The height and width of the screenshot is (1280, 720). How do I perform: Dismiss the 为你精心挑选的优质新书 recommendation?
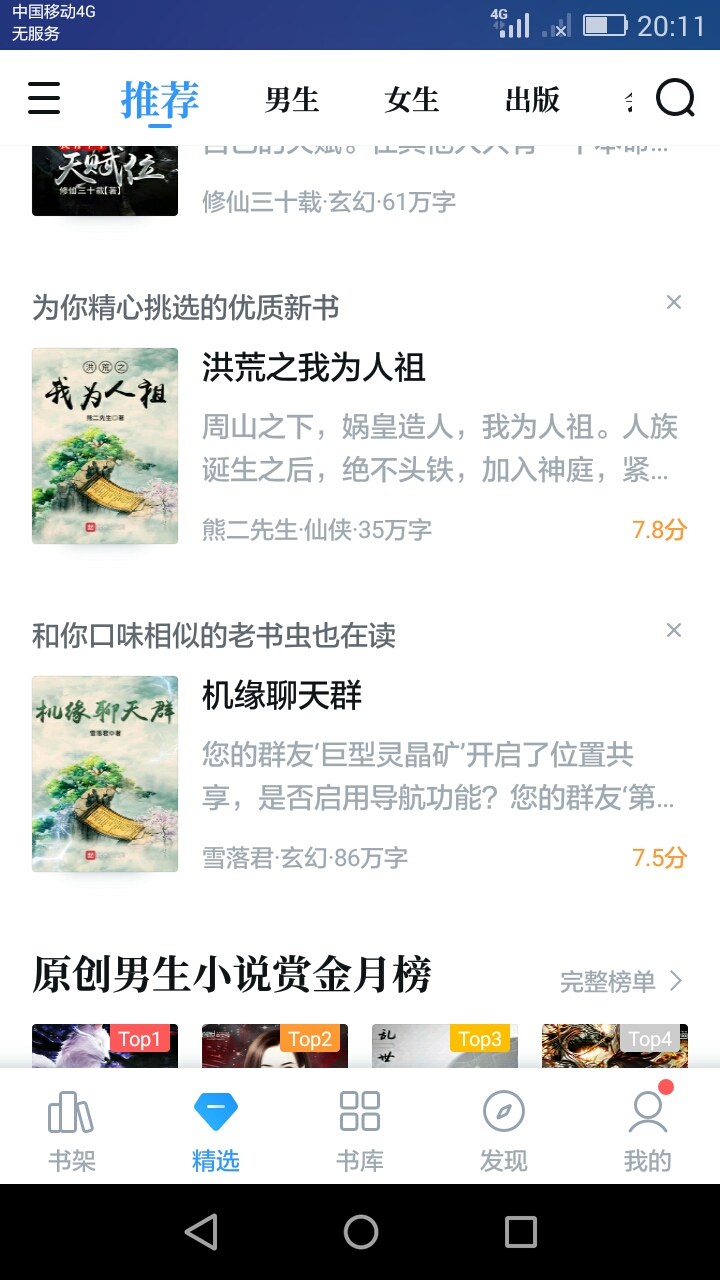(x=674, y=302)
